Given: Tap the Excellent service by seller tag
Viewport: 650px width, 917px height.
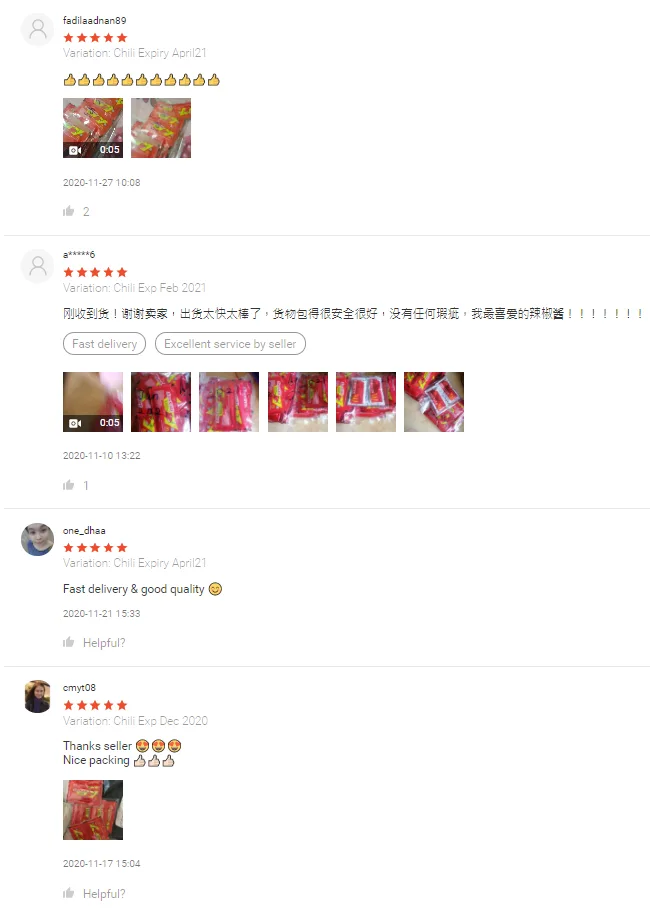Looking at the screenshot, I should pos(230,344).
